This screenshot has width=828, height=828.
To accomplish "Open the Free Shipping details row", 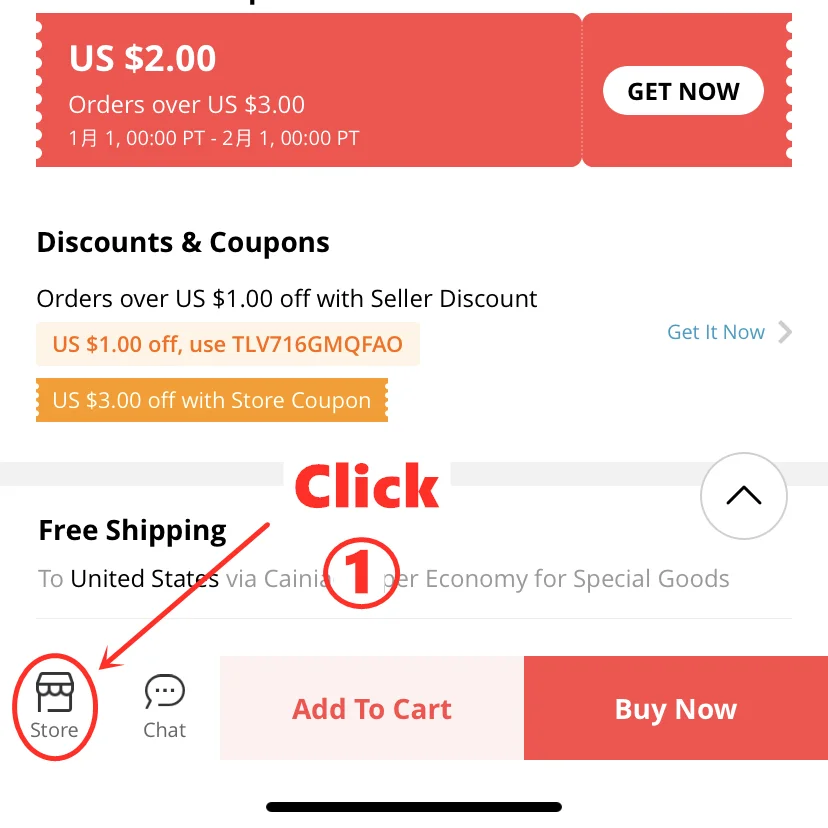I will (414, 554).
